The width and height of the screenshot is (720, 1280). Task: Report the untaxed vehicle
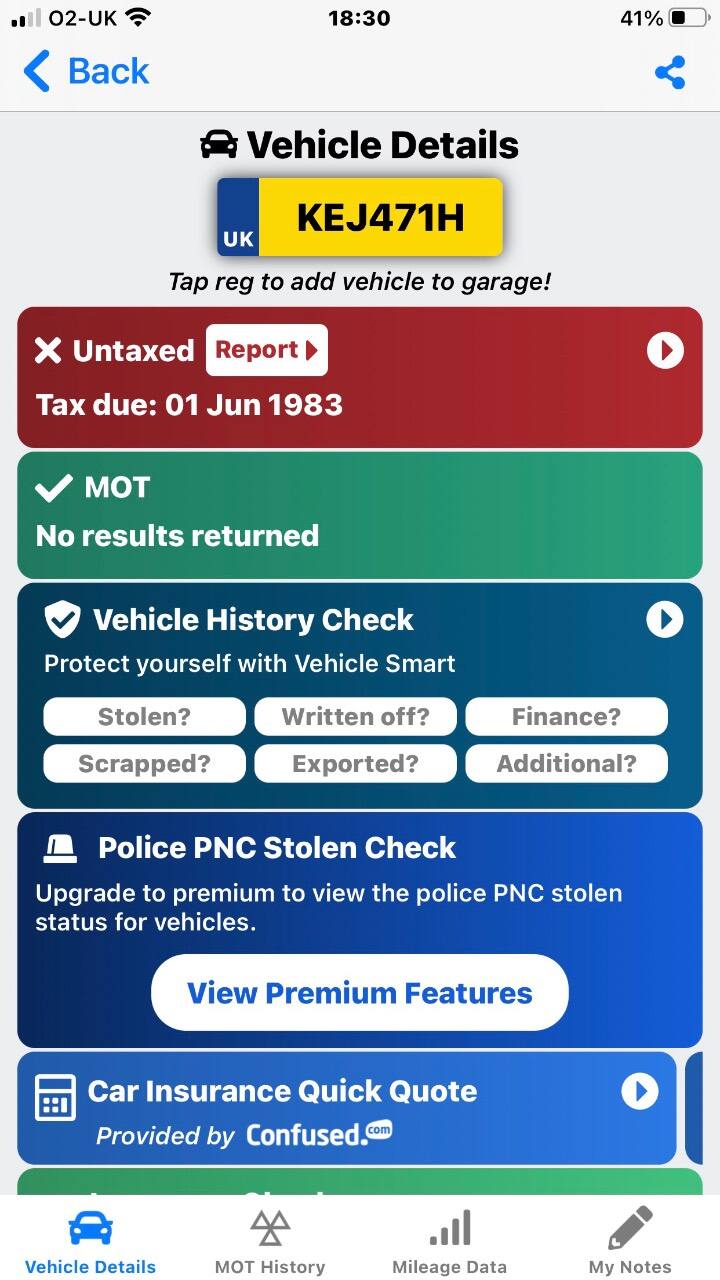pyautogui.click(x=266, y=350)
